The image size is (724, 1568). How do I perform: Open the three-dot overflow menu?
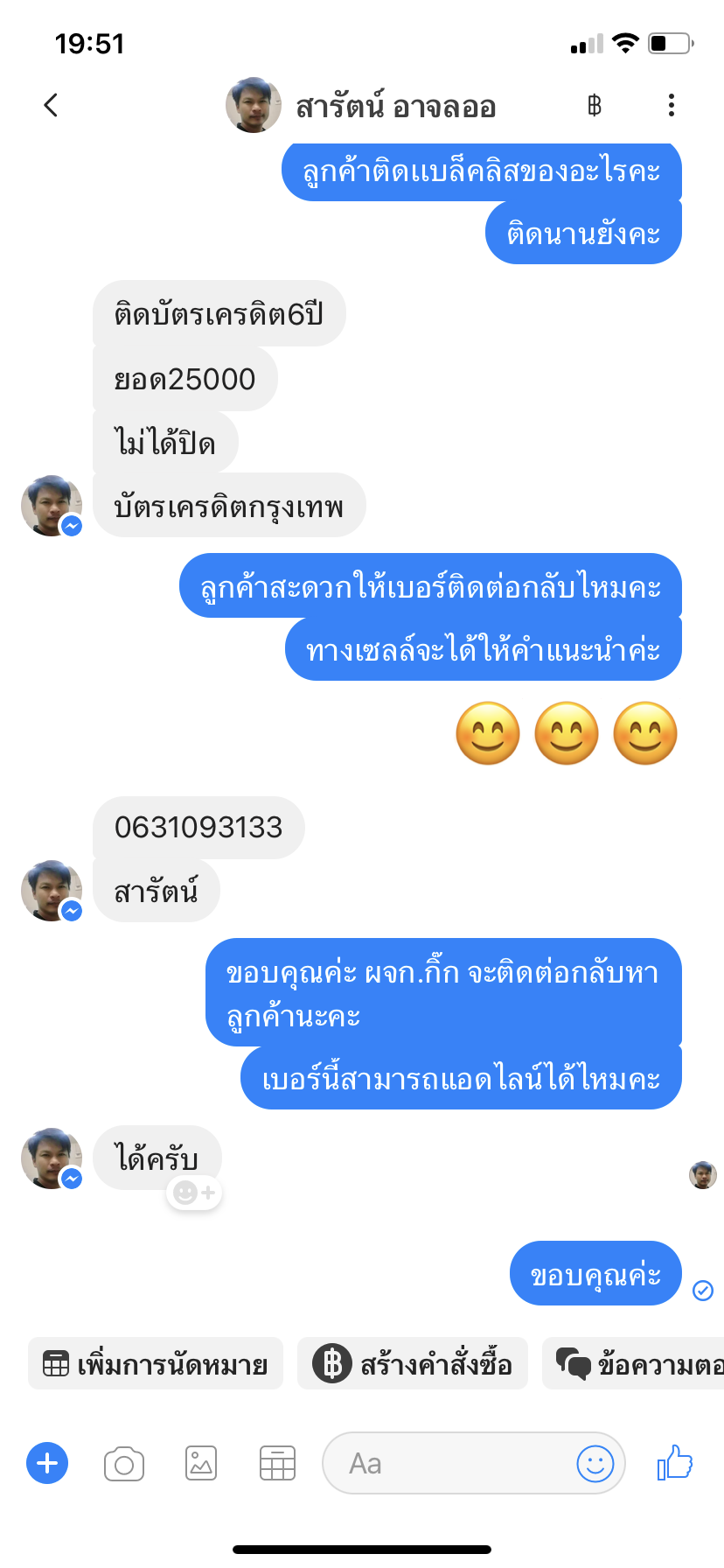click(671, 106)
